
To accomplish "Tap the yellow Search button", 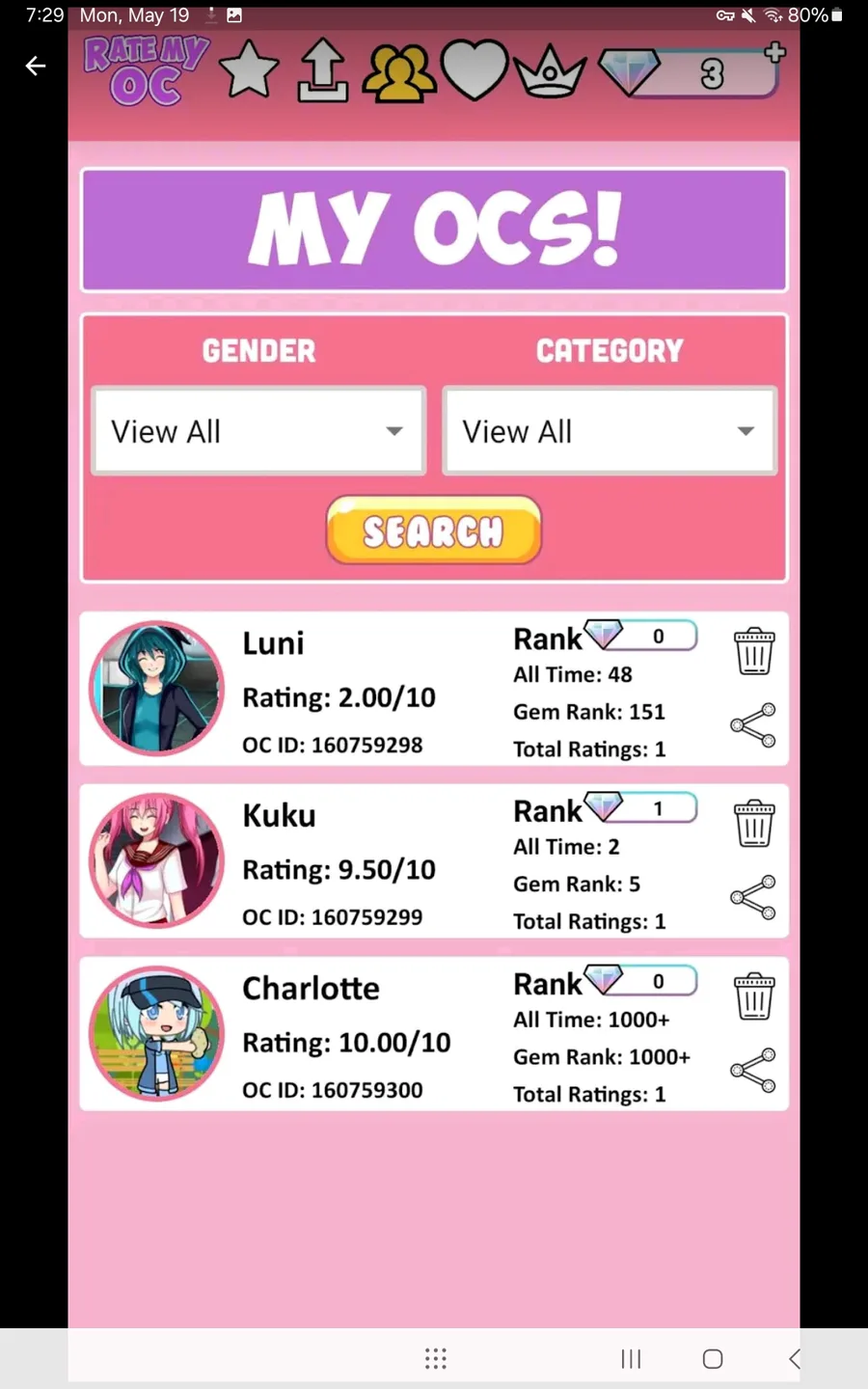I will pyautogui.click(x=434, y=530).
